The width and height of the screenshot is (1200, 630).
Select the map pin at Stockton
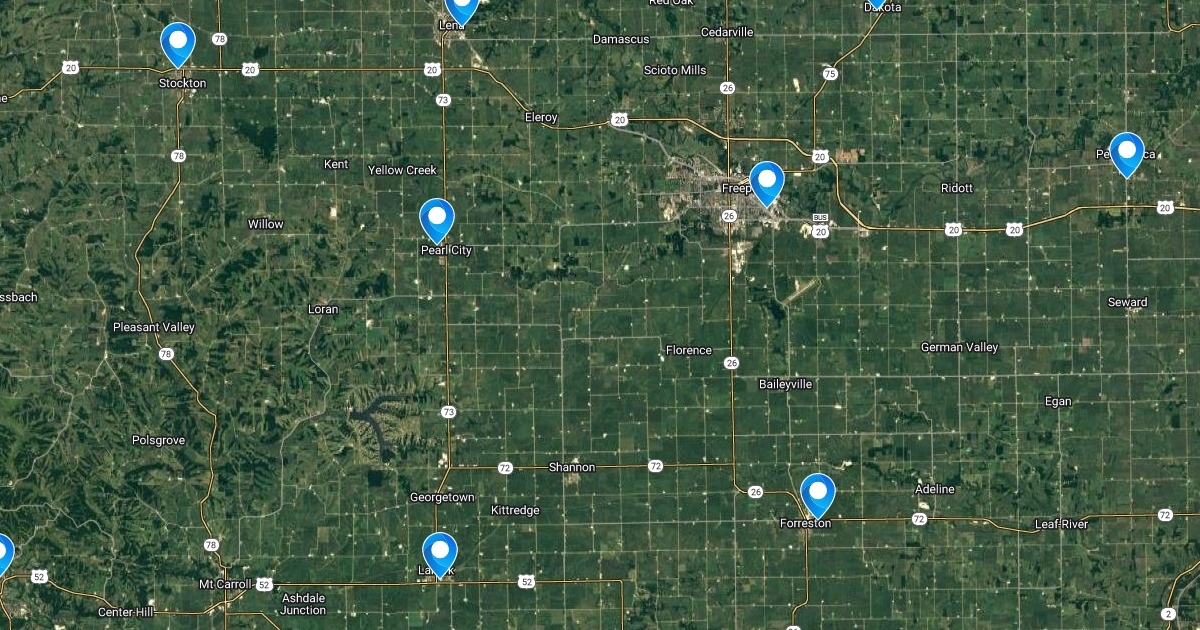(x=178, y=43)
